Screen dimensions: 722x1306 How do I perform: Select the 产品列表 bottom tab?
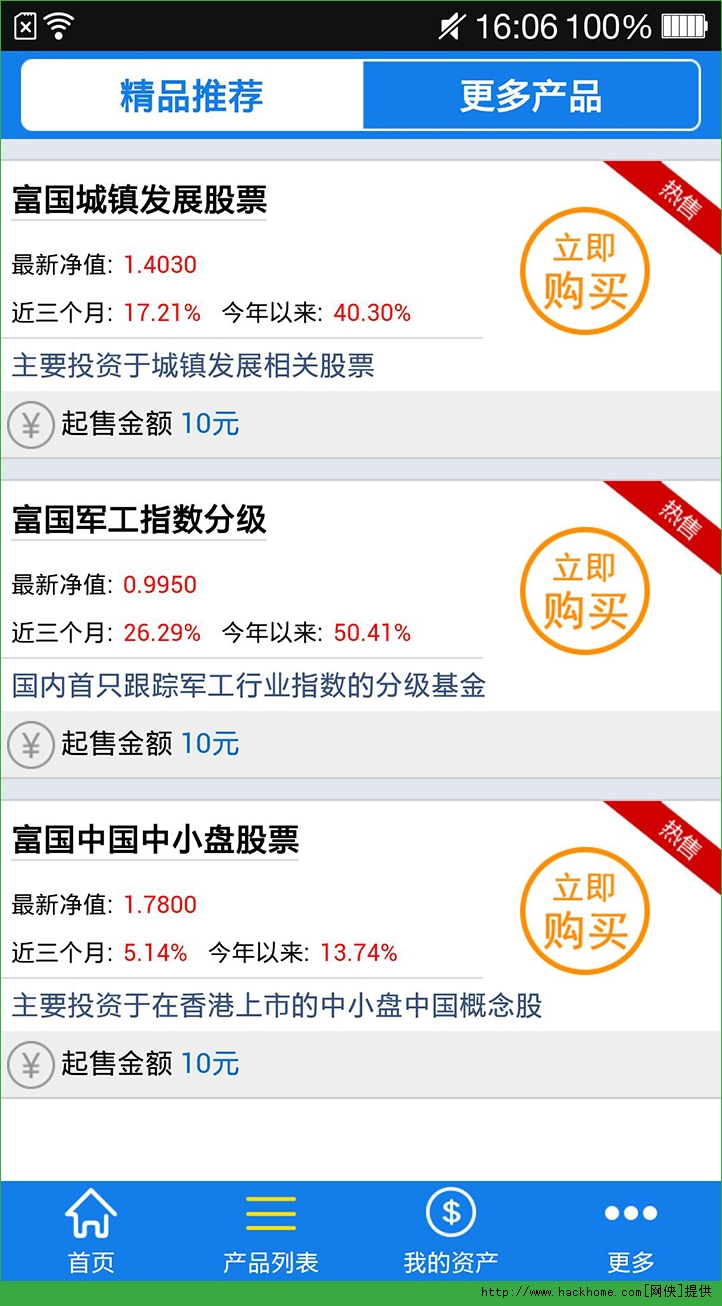(x=271, y=1231)
